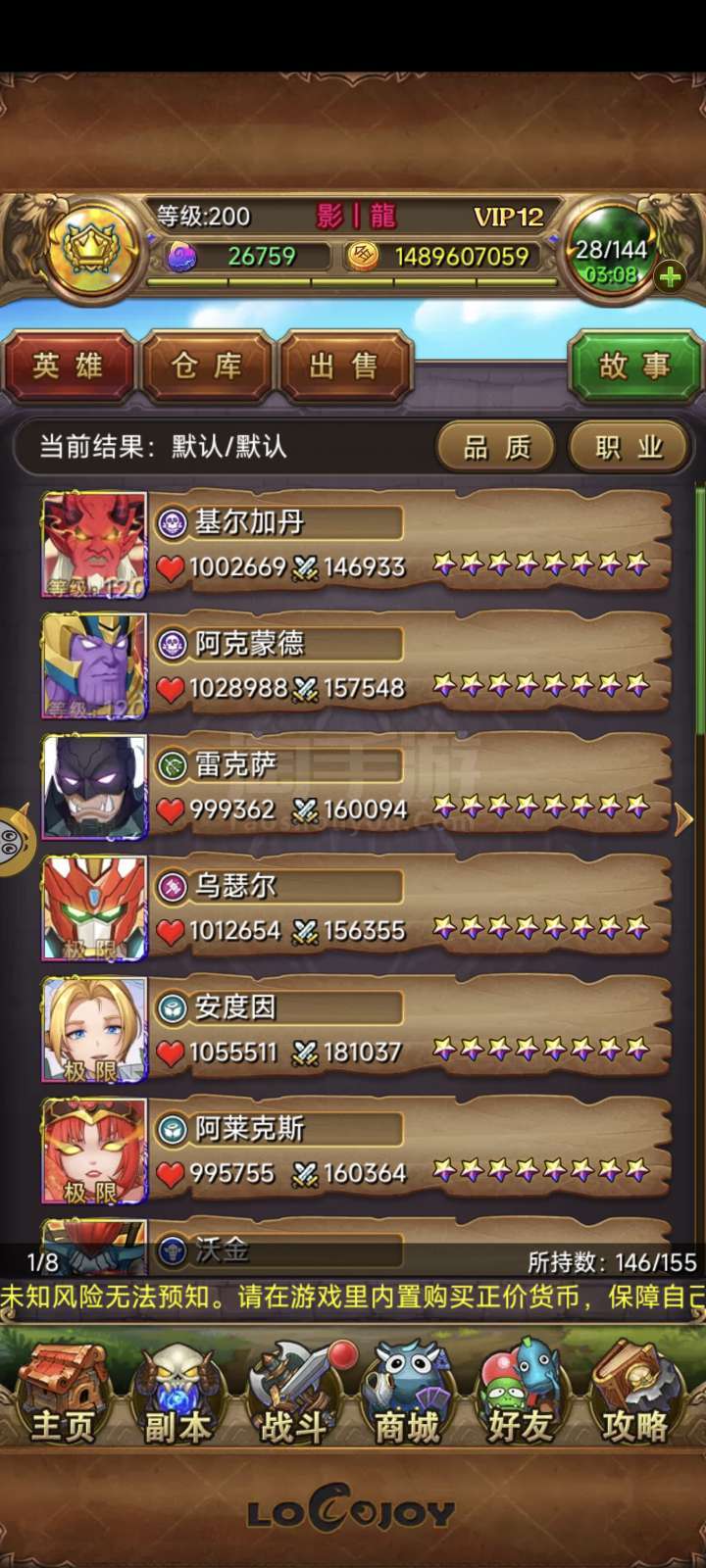Switch to 战斗 section
Image resolution: width=706 pixels, height=1568 pixels.
[x=293, y=1394]
